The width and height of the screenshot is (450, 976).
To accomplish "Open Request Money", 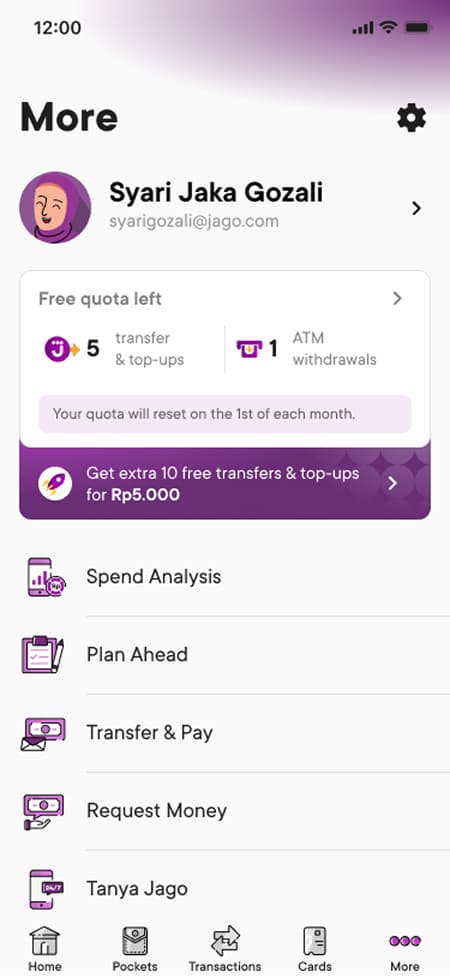I will click(225, 810).
